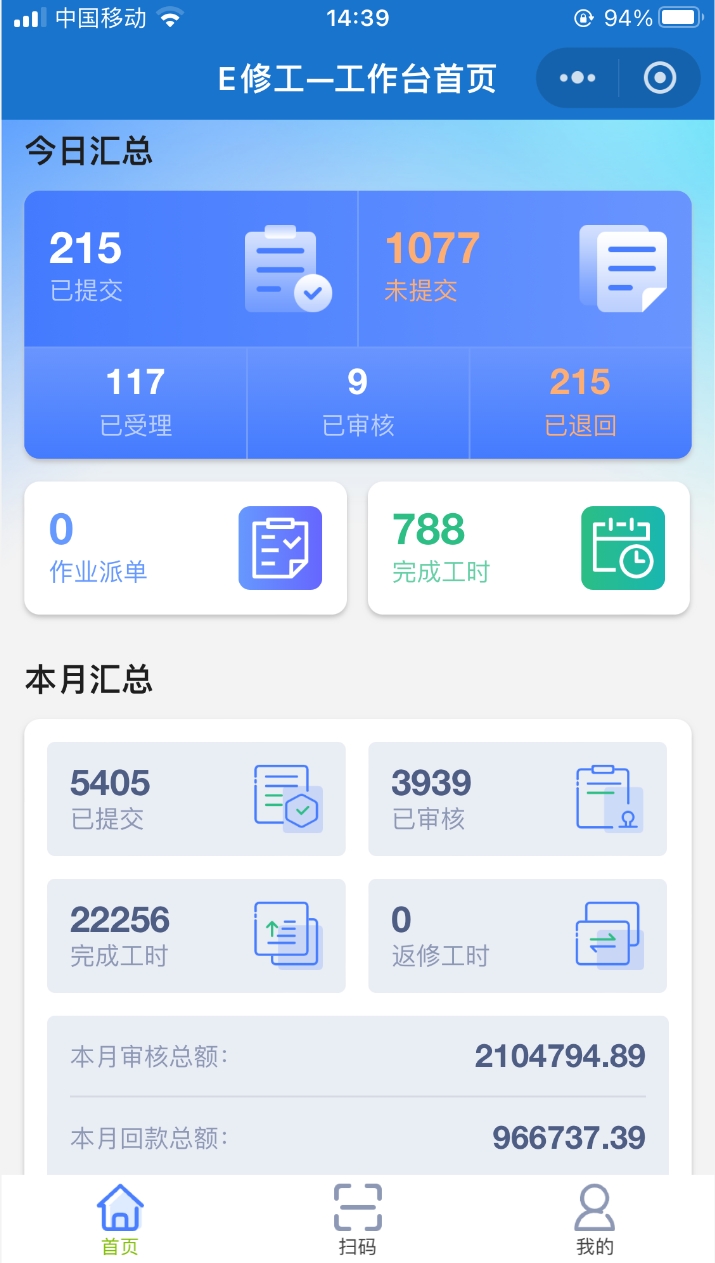Screen dimensions: 715x1263
Task: Open the 作业派单 work dispatch card
Action: pyautogui.click(x=186, y=548)
